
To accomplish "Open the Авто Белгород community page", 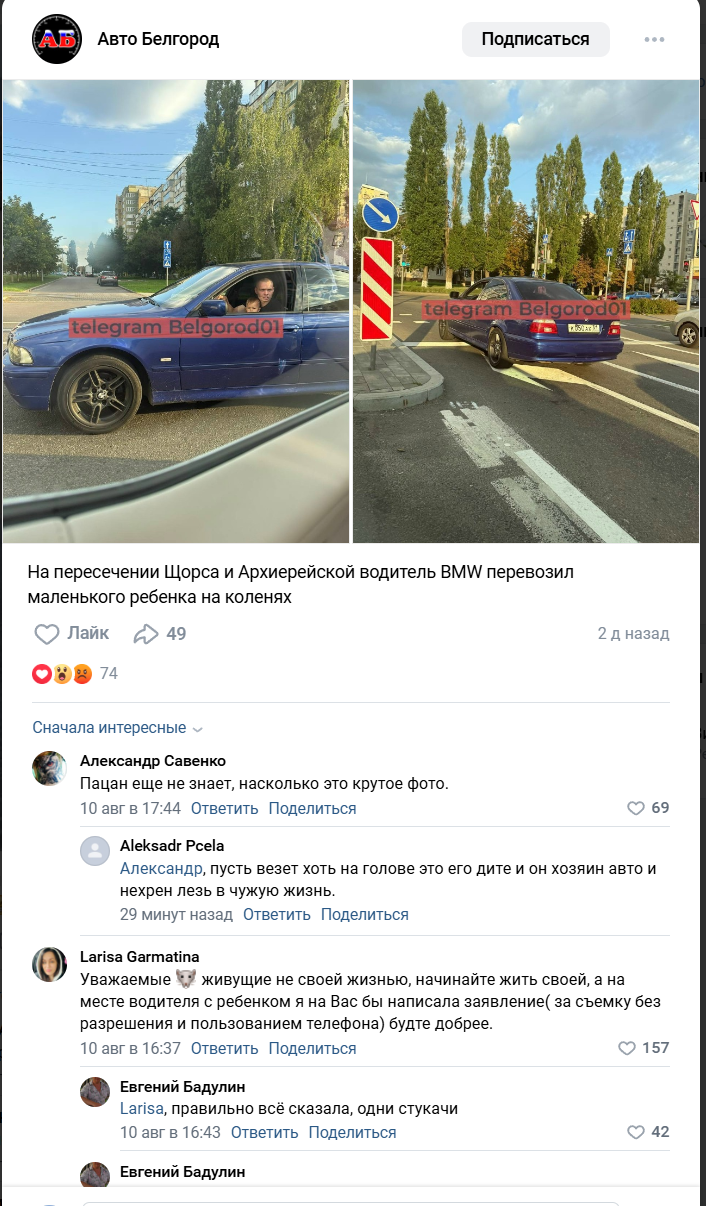I will 158,39.
